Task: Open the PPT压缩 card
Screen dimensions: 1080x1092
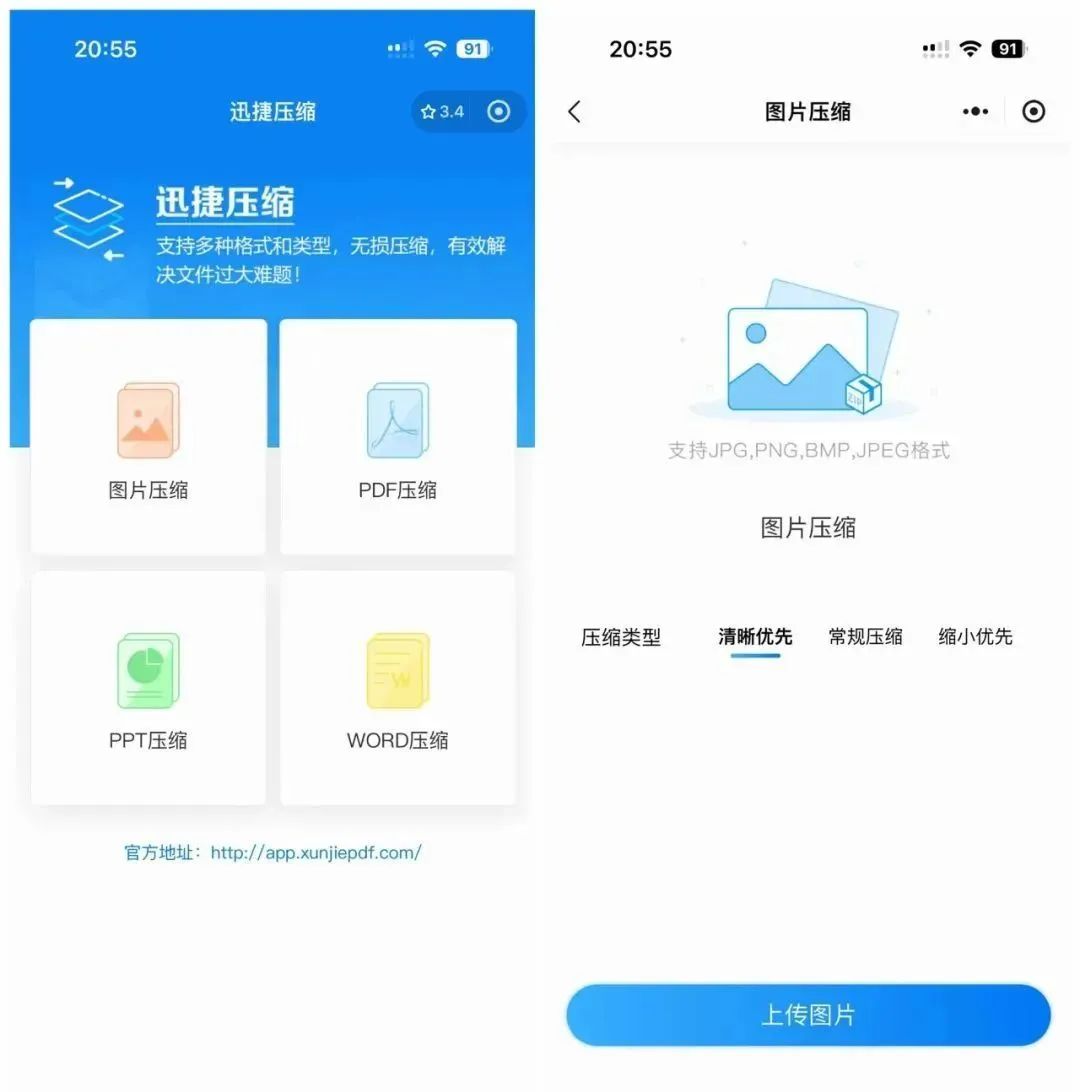Action: point(148,688)
